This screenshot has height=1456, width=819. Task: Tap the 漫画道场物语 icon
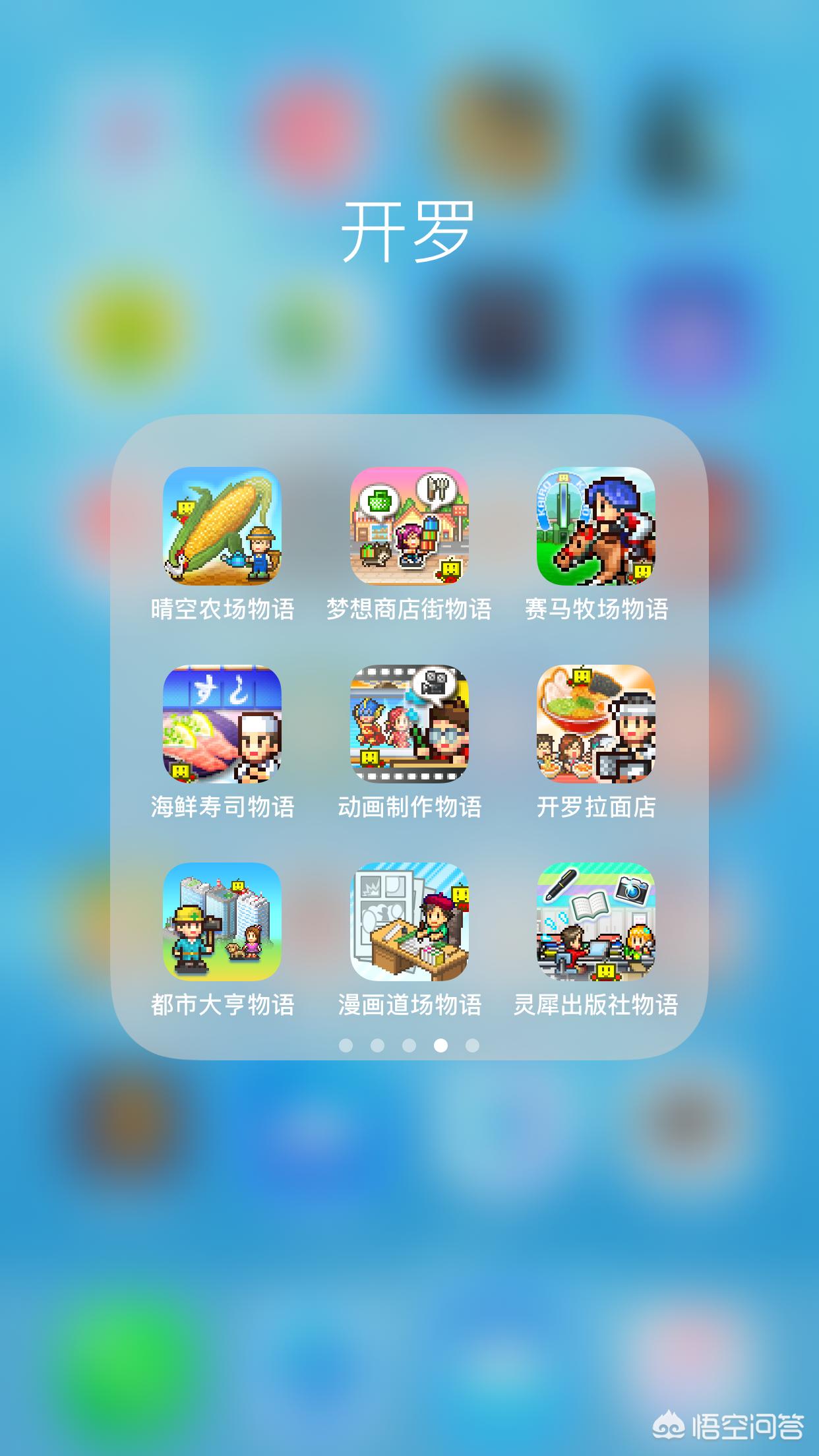(x=409, y=922)
